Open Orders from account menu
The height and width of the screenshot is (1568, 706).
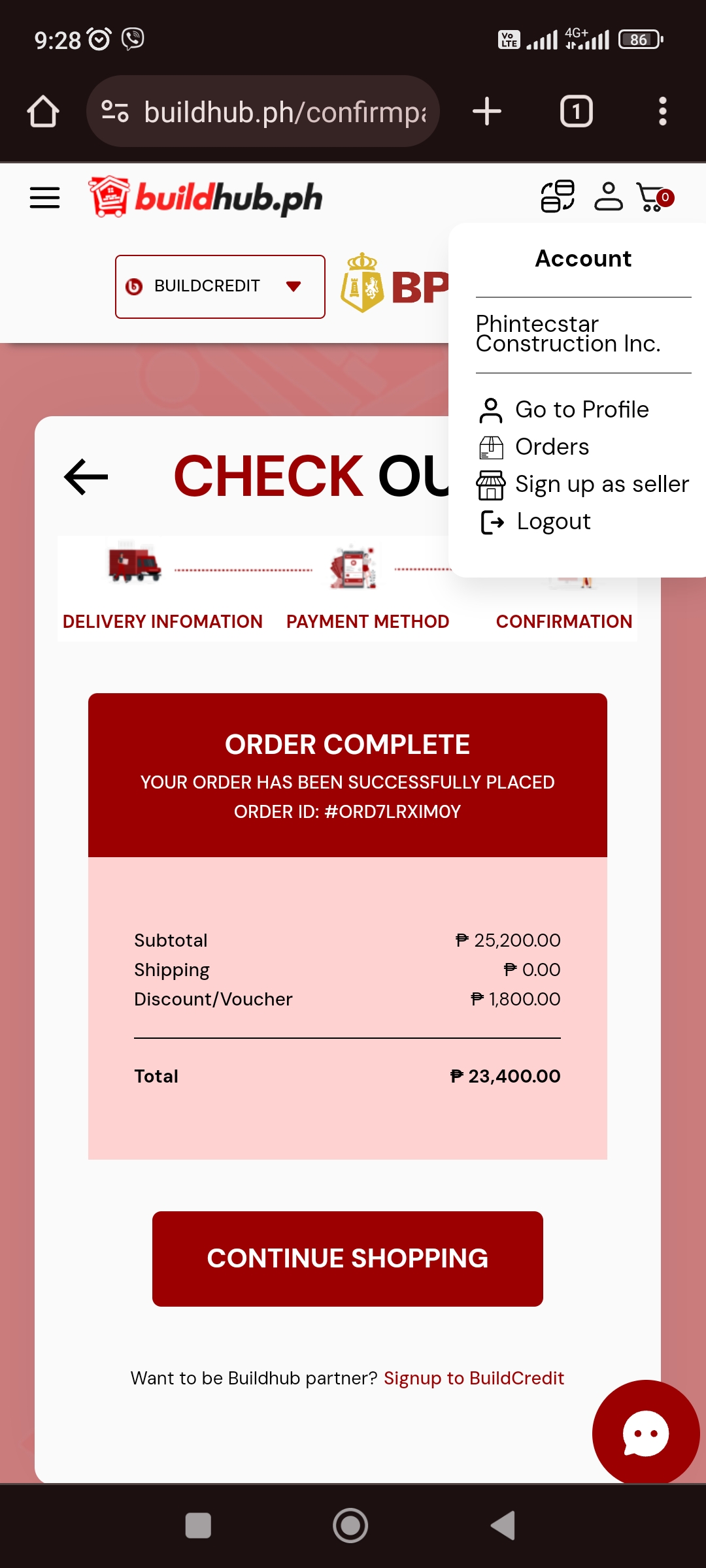552,447
